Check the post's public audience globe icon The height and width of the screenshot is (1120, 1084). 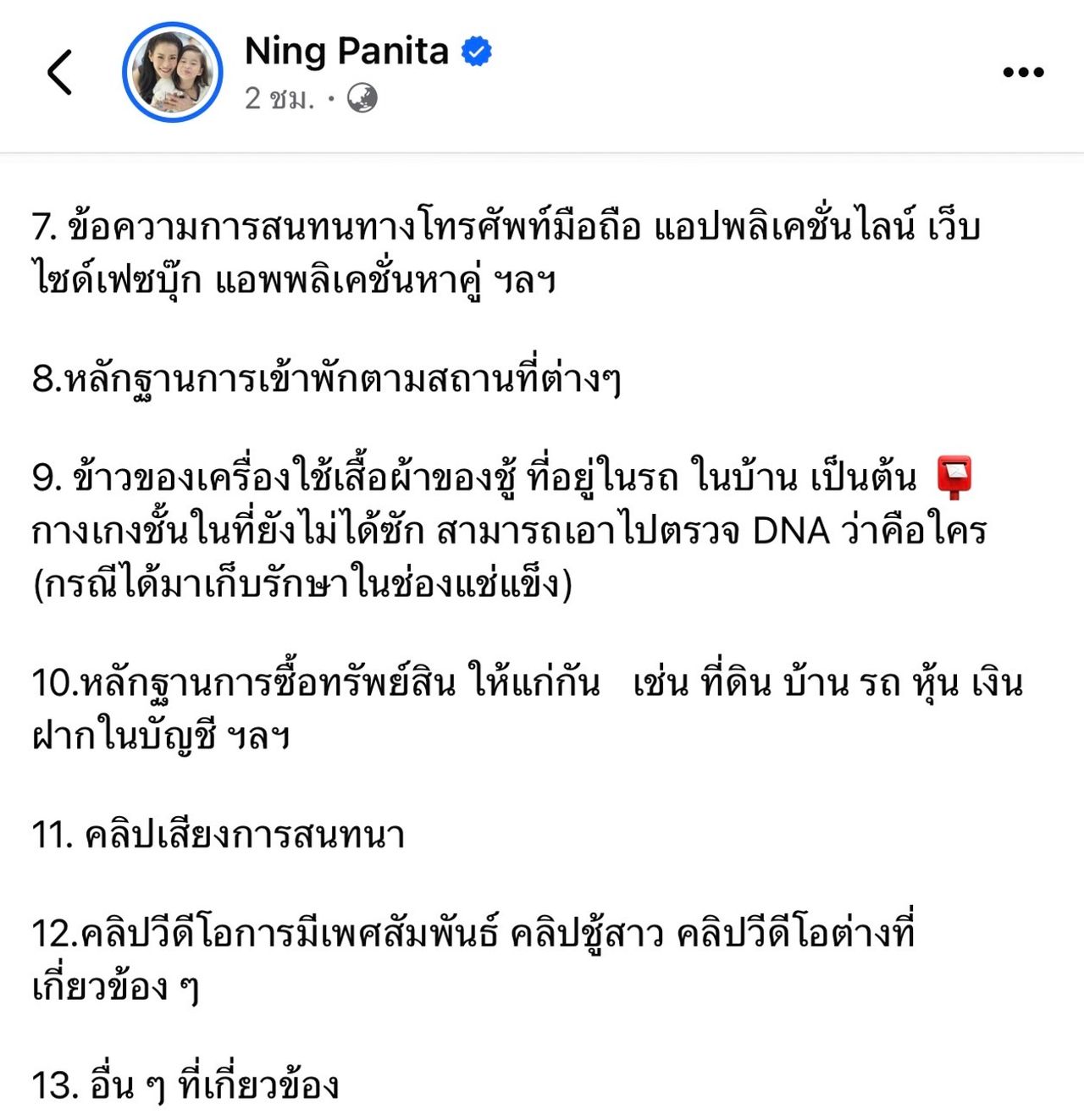362,98
